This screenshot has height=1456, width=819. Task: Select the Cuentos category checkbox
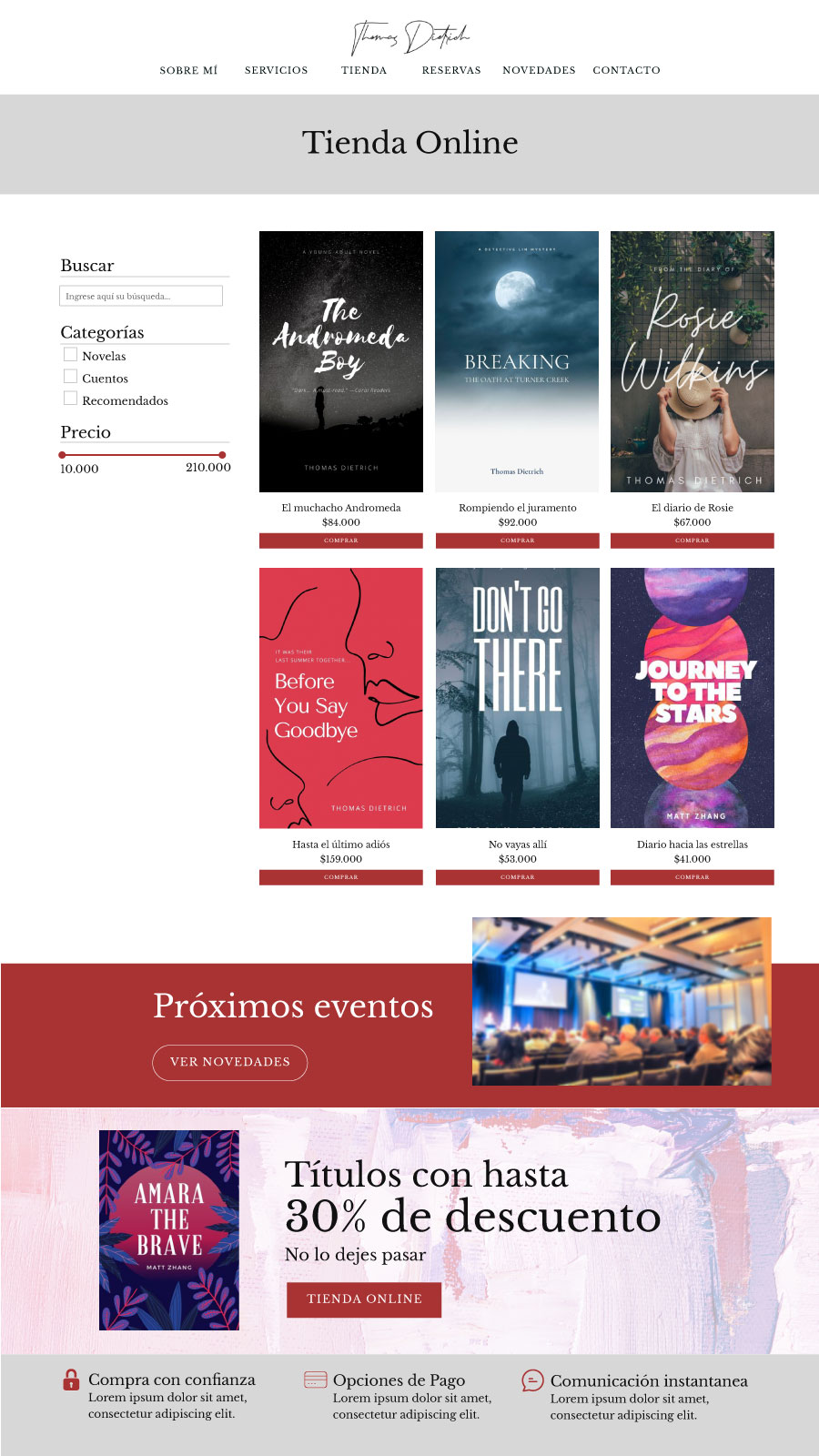pos(70,377)
